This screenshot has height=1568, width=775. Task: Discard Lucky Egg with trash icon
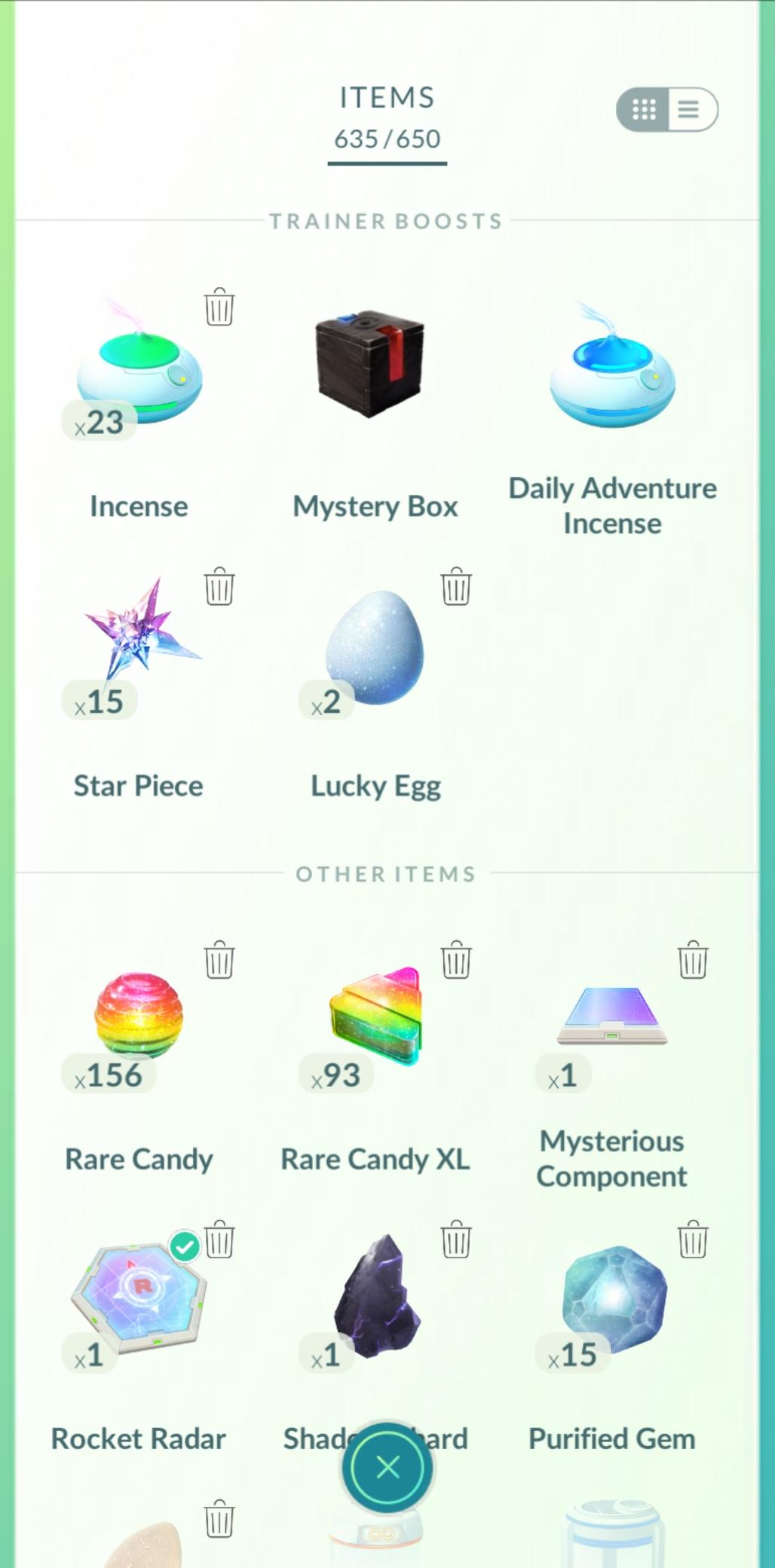[456, 586]
